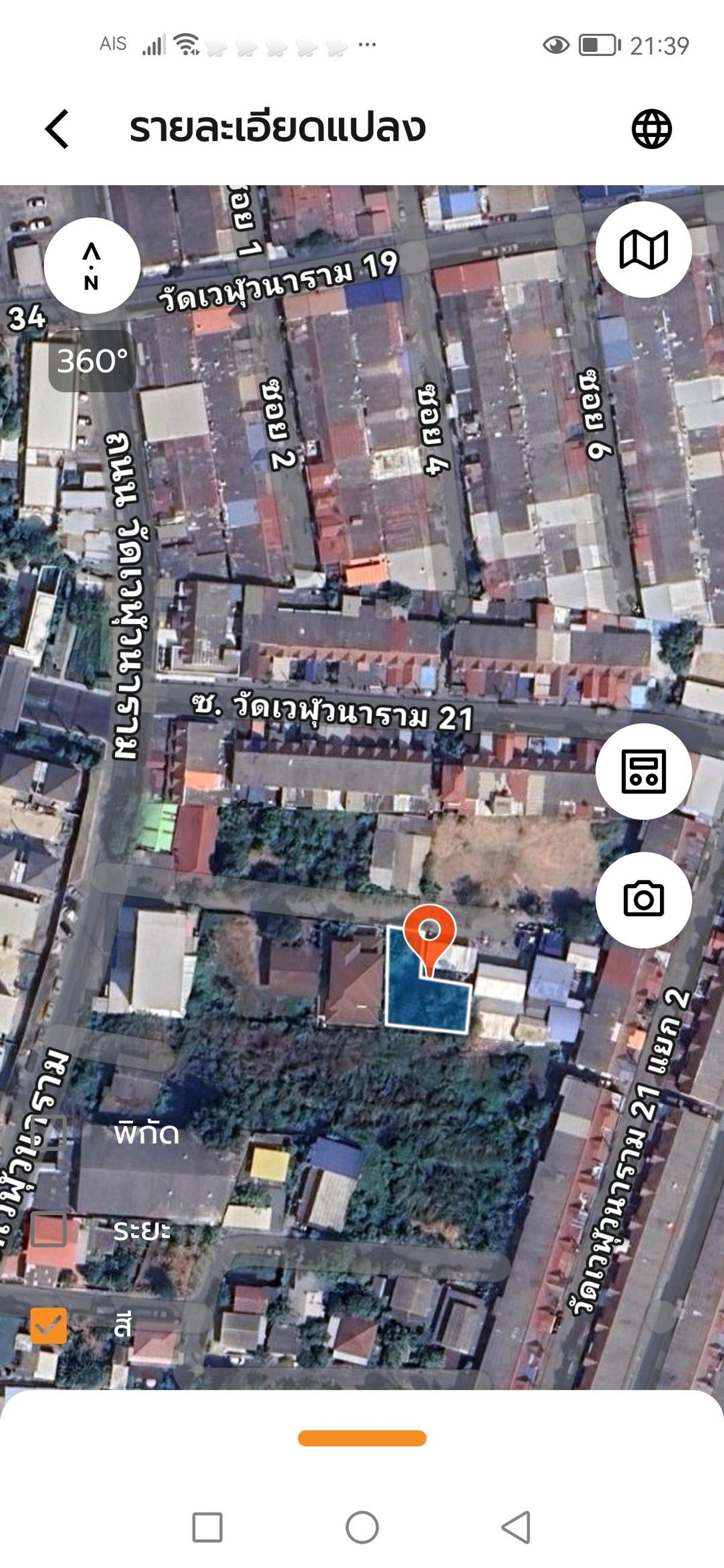This screenshot has height=1568, width=724.
Task: Enable the ระยะ checkbox
Action: [49, 1229]
